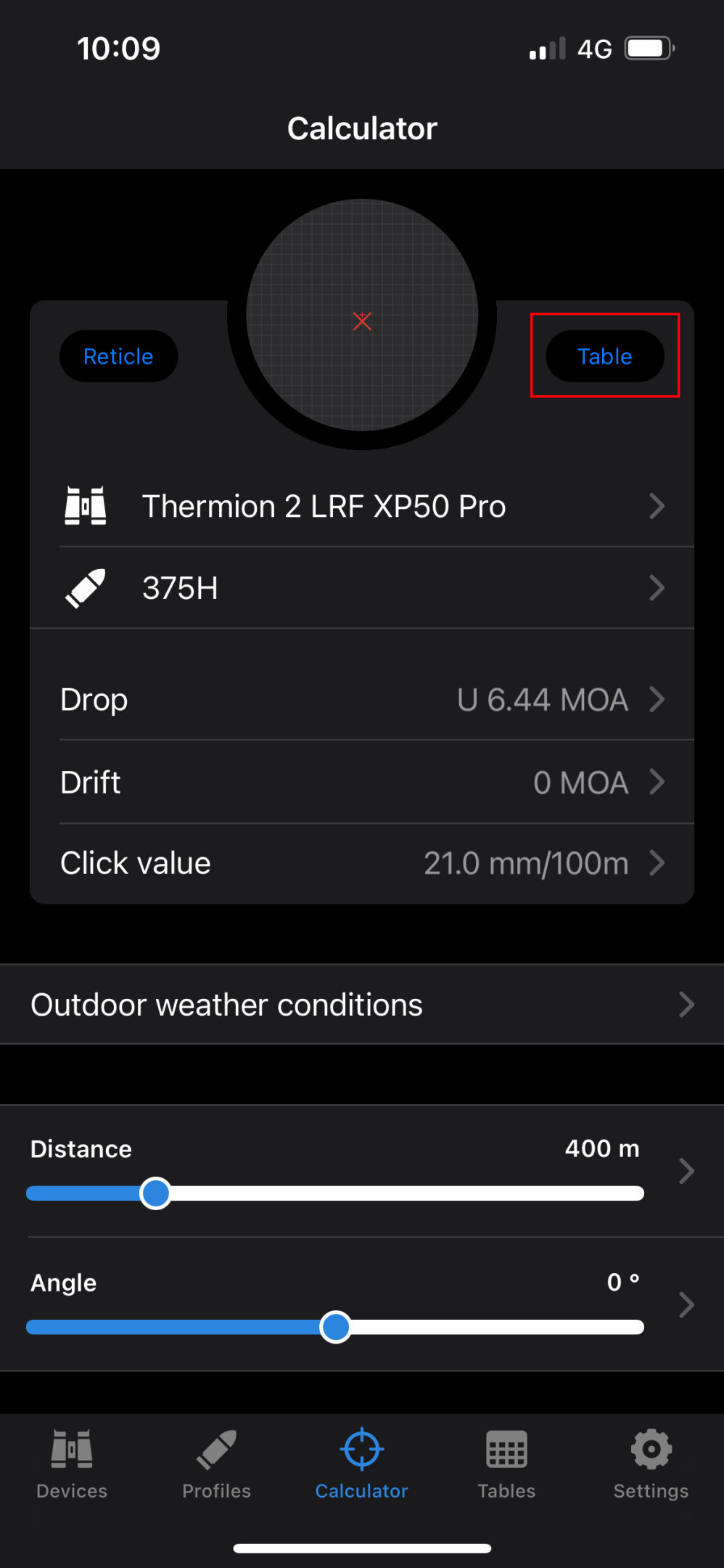The height and width of the screenshot is (1568, 724).
Task: Select the Thermion 2 LRF XP50 Pro device
Action: [x=363, y=506]
